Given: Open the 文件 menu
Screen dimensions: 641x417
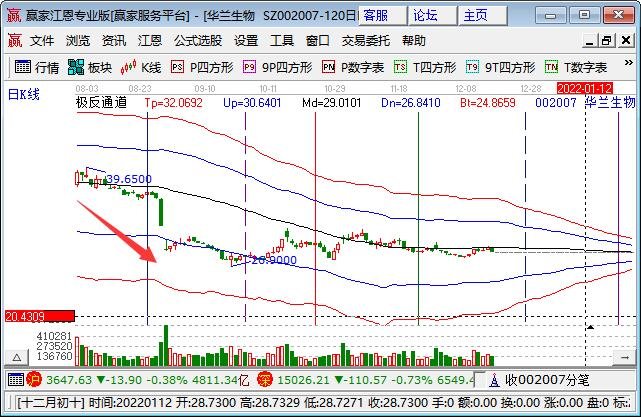Looking at the screenshot, I should point(41,41).
